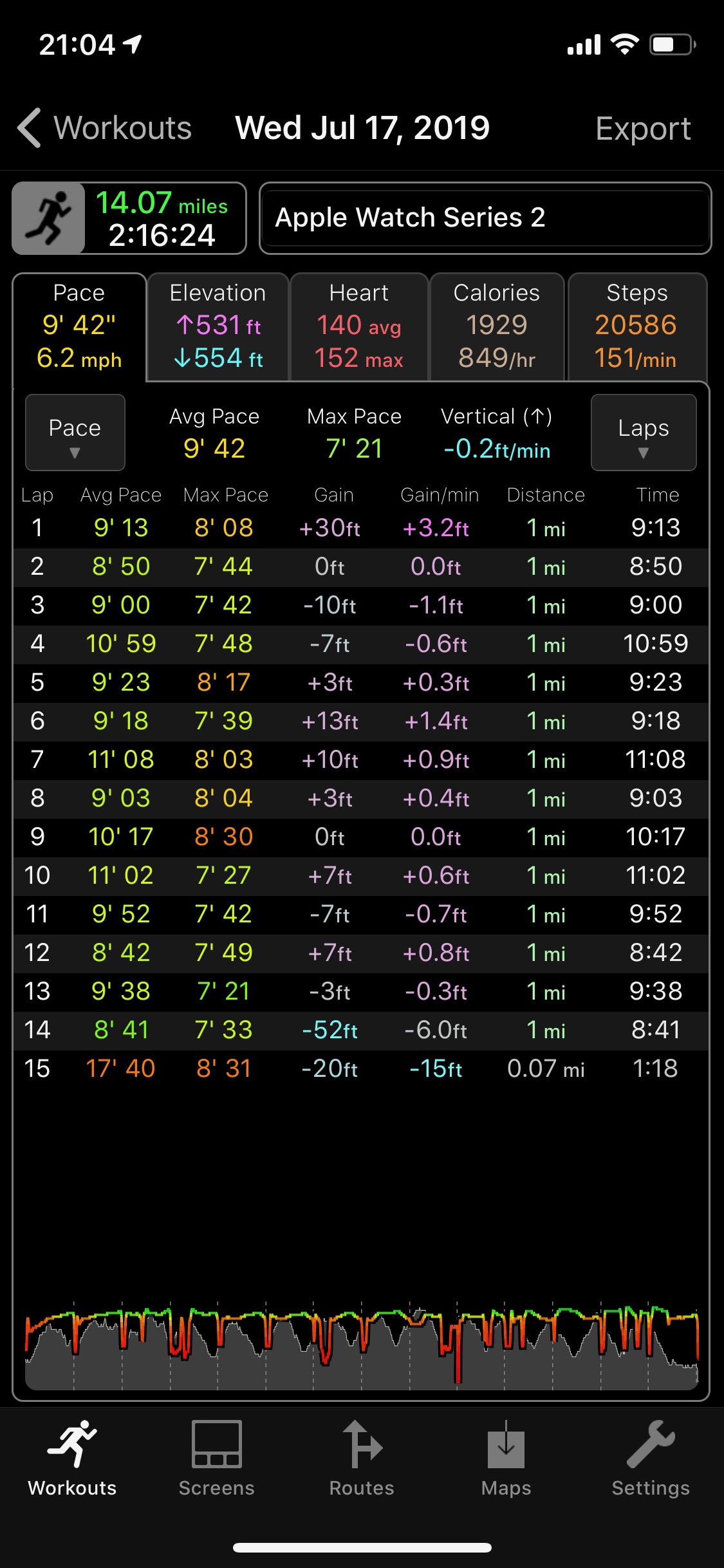
Task: Switch to the Calories tab
Action: coord(497,327)
